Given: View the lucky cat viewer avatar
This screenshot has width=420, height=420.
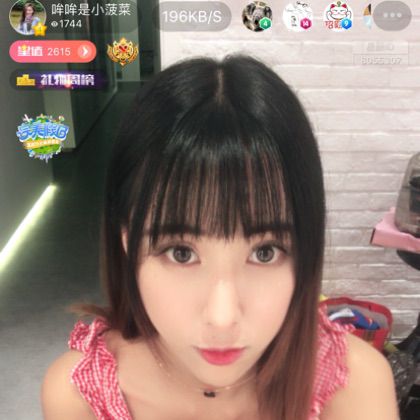Looking at the screenshot, I should point(338,16).
